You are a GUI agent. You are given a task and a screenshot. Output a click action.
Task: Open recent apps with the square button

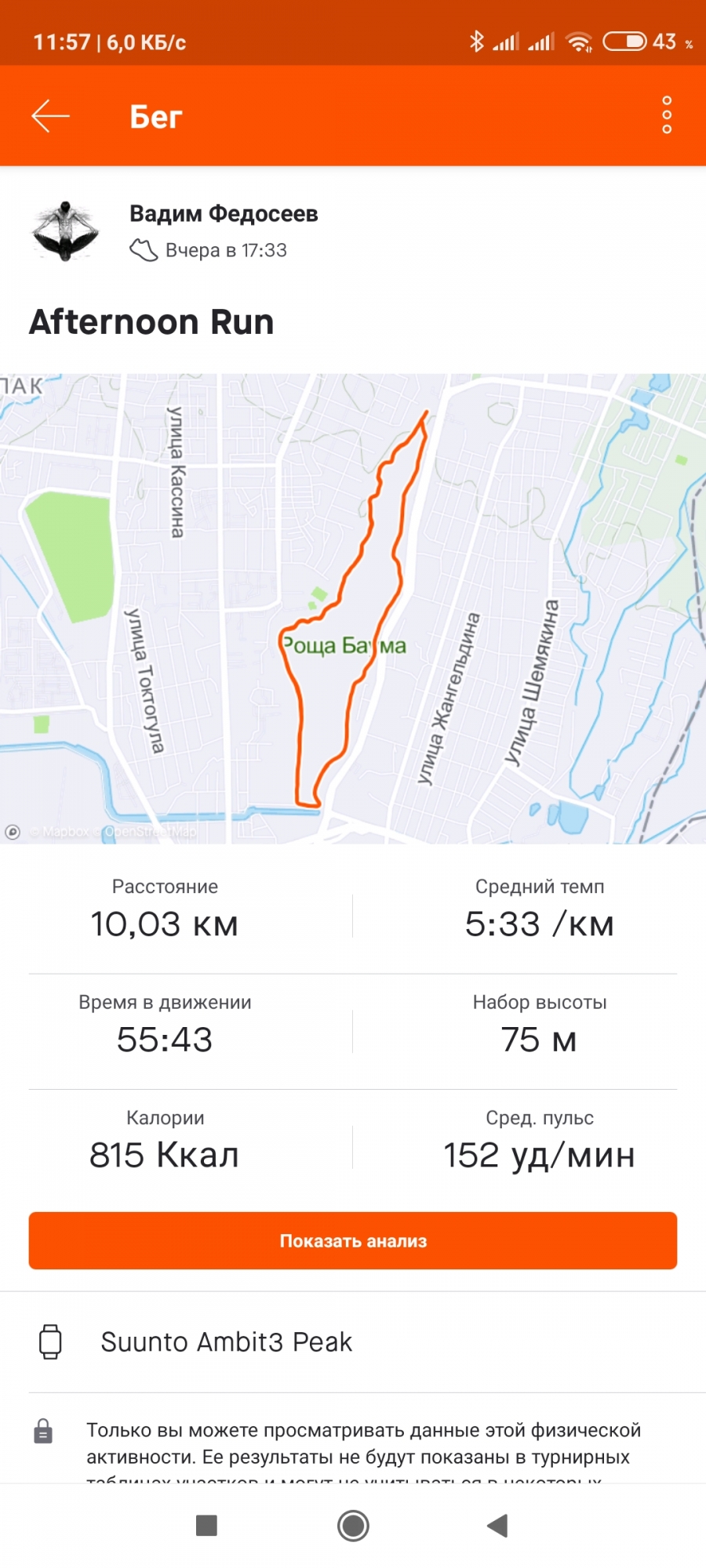pyautogui.click(x=206, y=1526)
